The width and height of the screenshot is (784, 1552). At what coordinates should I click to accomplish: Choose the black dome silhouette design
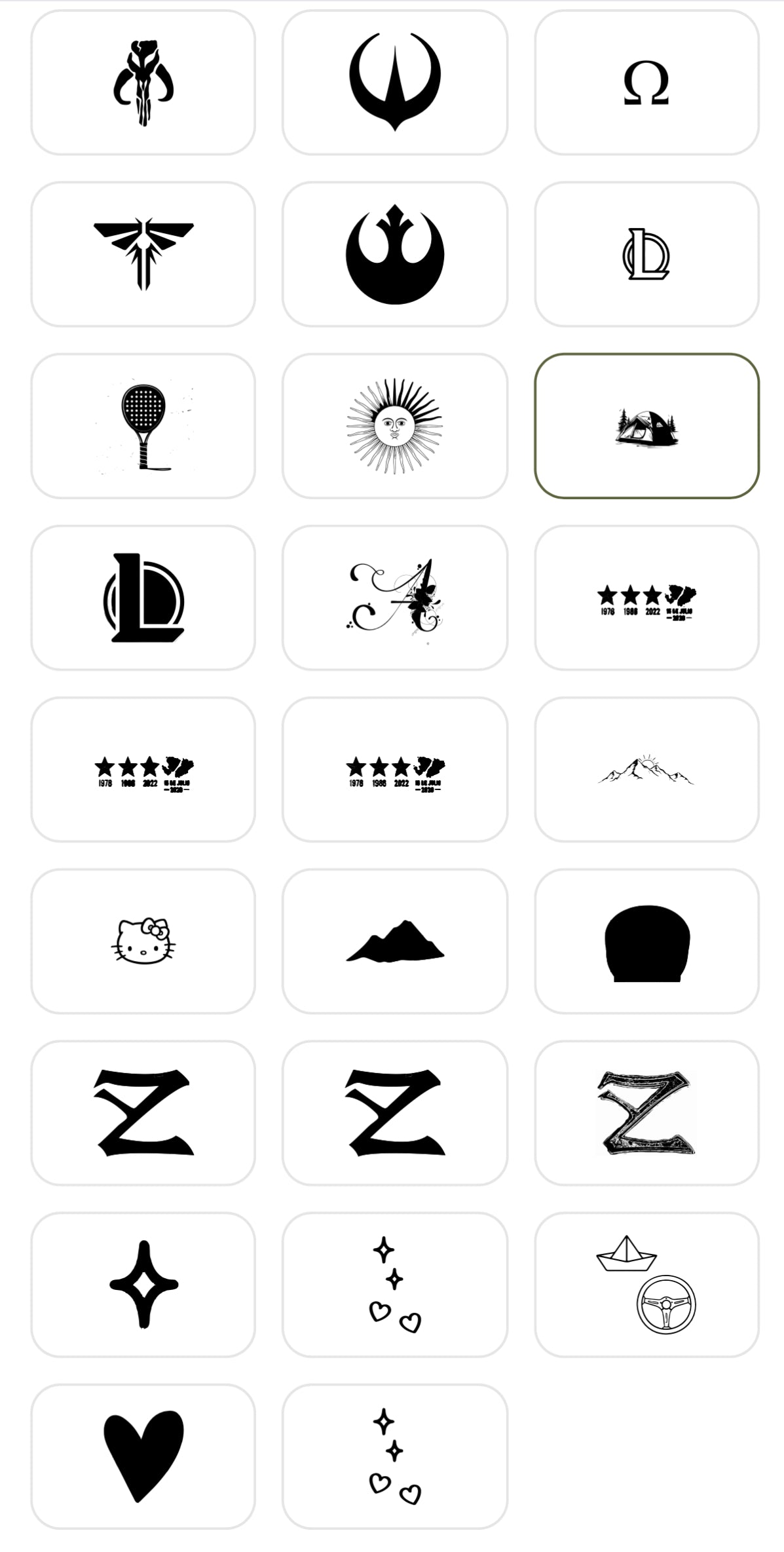pyautogui.click(x=646, y=941)
